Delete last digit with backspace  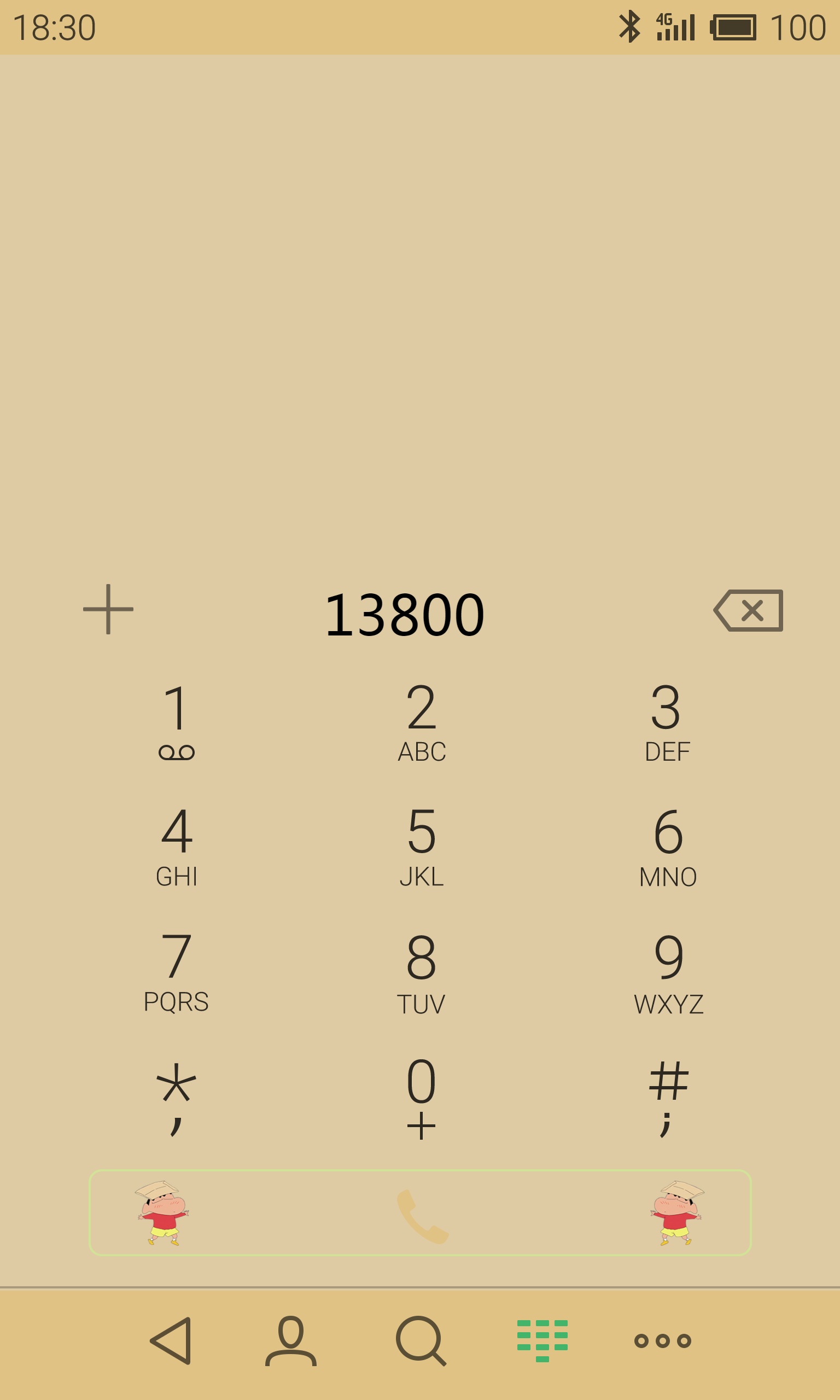748,610
